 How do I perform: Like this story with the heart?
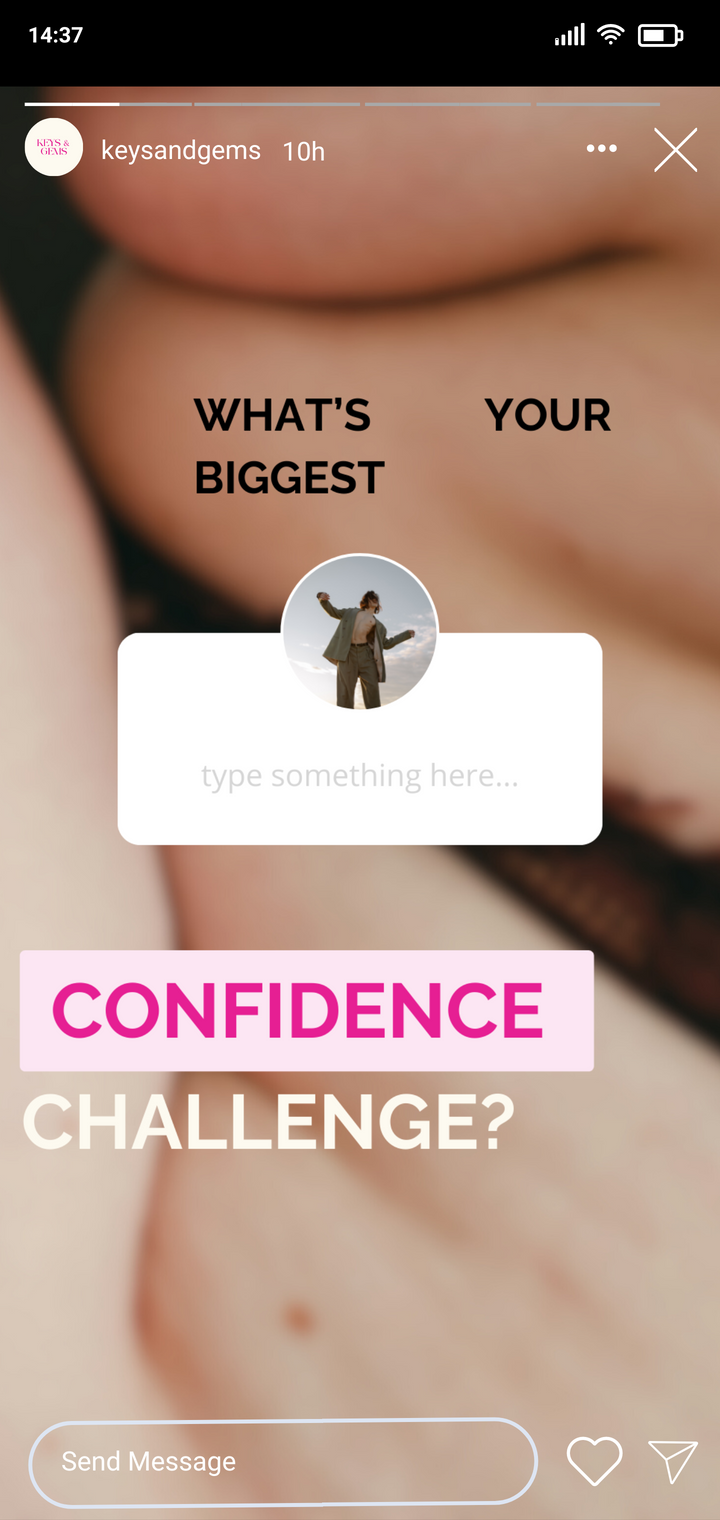[595, 1461]
